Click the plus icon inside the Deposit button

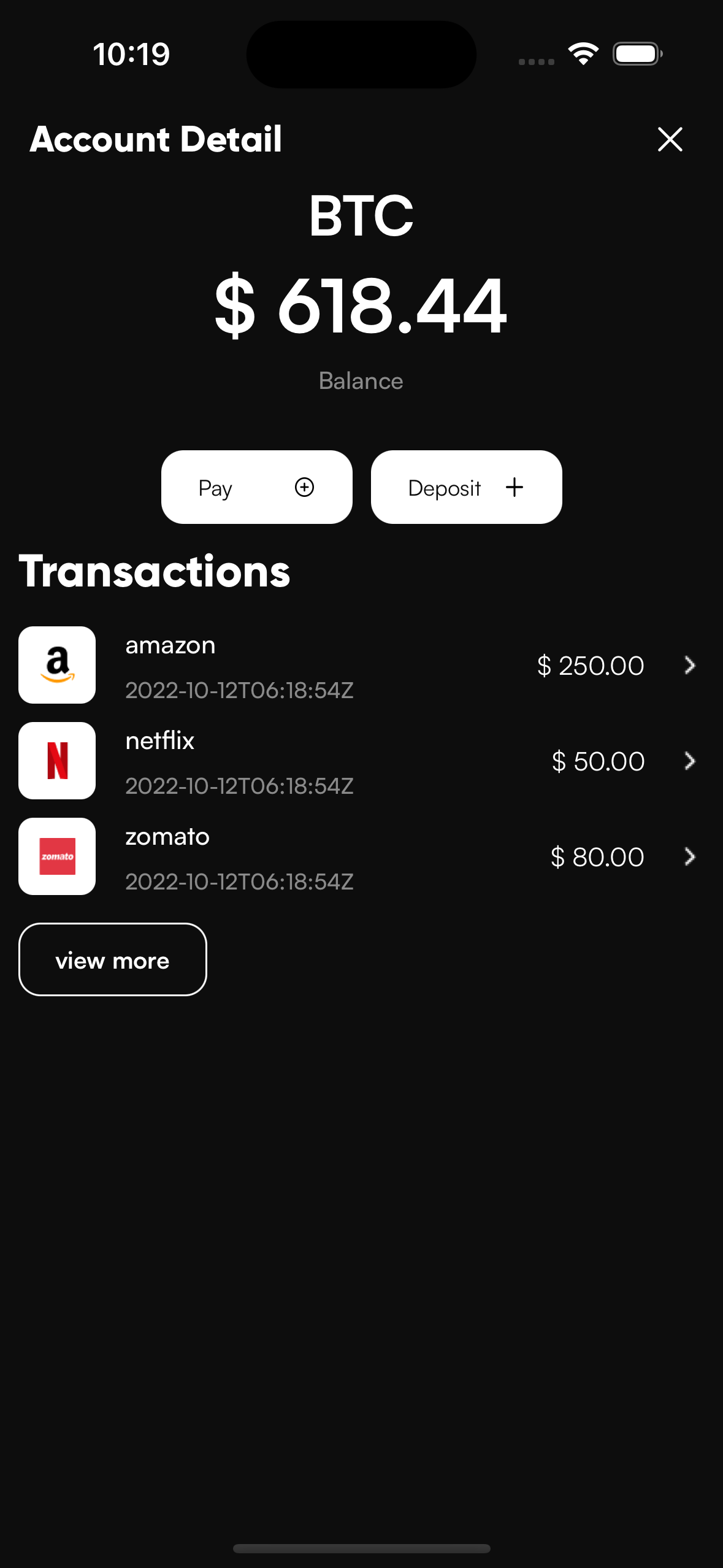tap(514, 487)
